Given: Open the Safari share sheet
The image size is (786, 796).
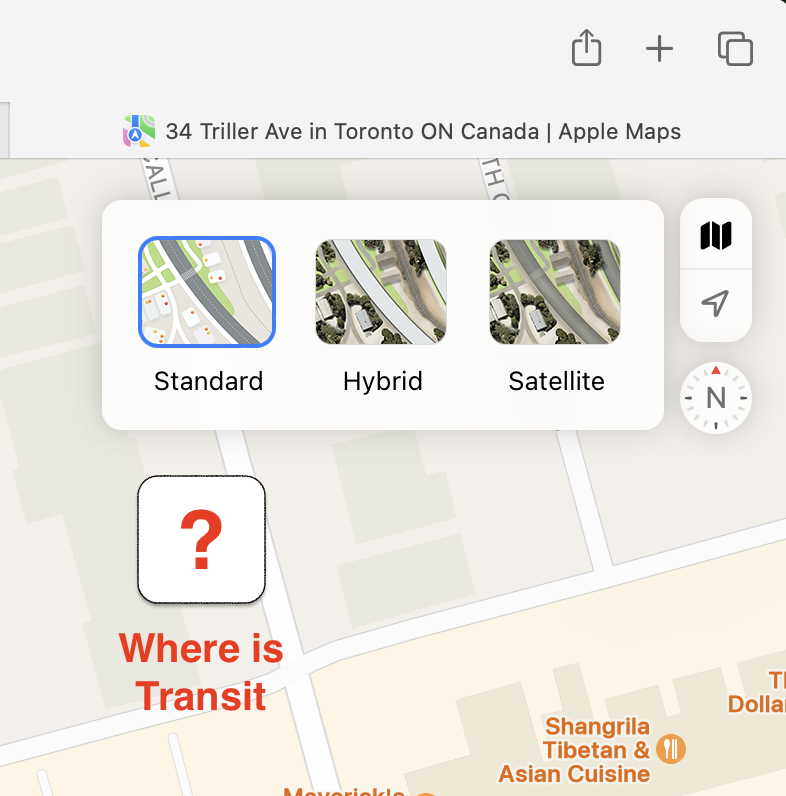Looking at the screenshot, I should click(586, 48).
